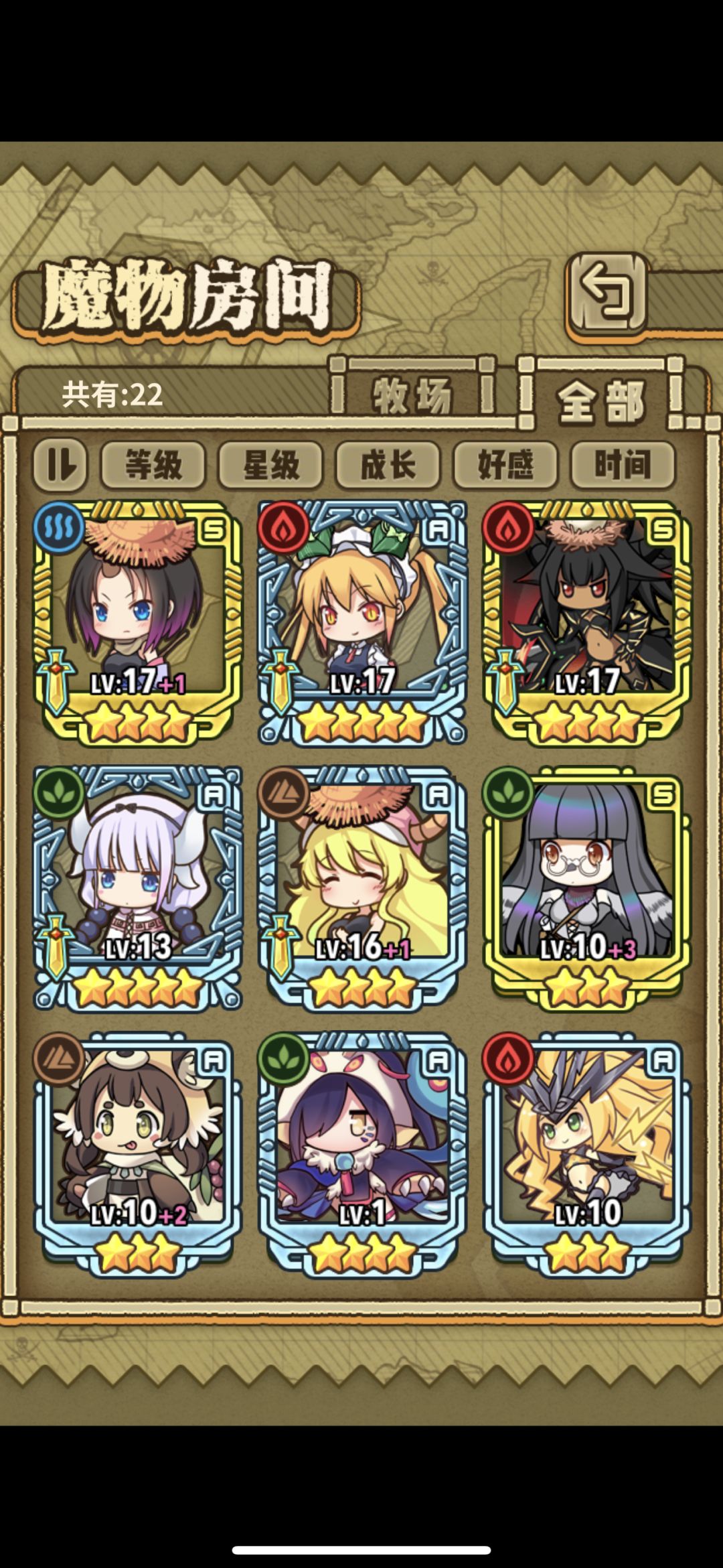The width and height of the screenshot is (723, 1568).
Task: Select the 全部 tab
Action: [x=601, y=400]
